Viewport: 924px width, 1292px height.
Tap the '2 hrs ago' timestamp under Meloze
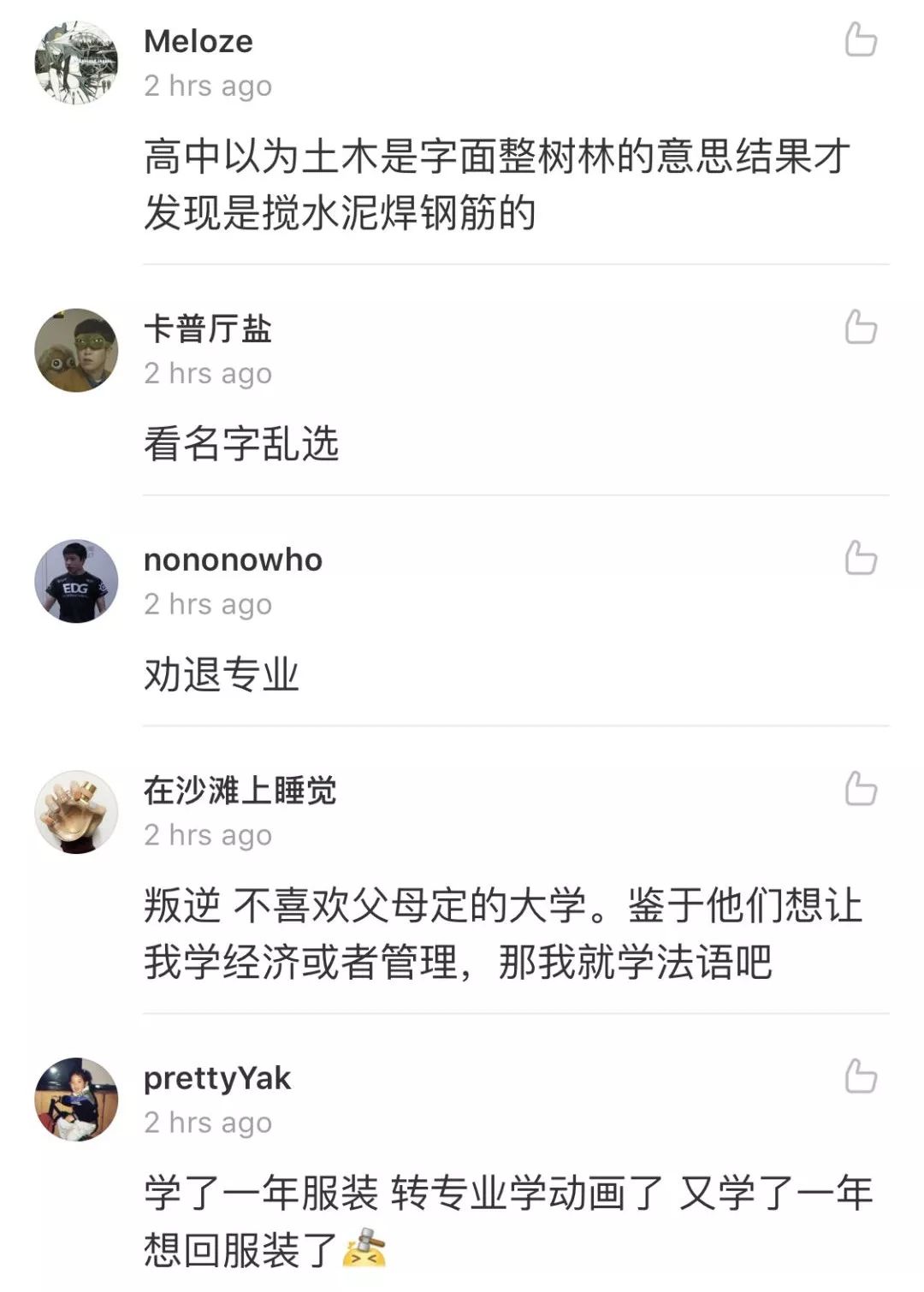206,86
